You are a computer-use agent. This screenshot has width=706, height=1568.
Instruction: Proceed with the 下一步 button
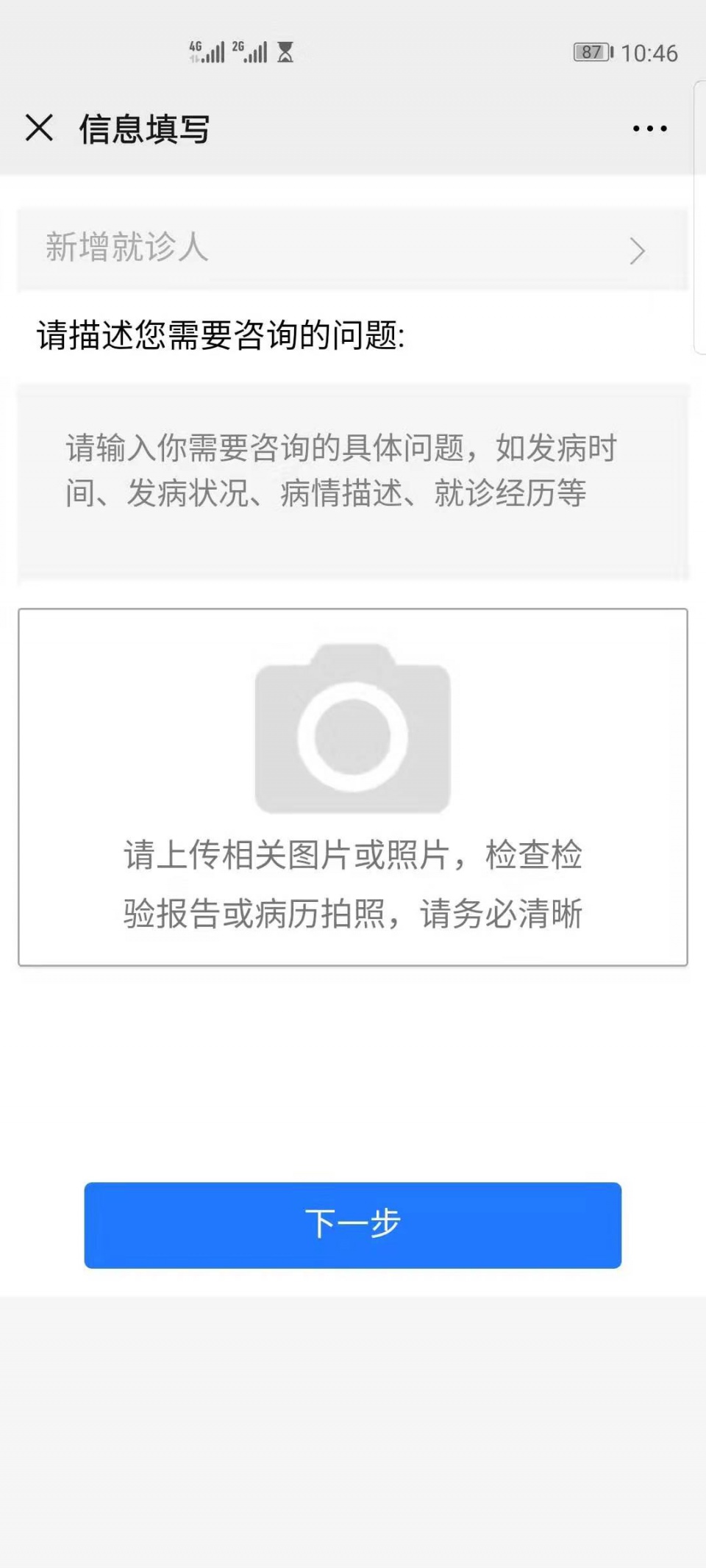coord(352,1225)
